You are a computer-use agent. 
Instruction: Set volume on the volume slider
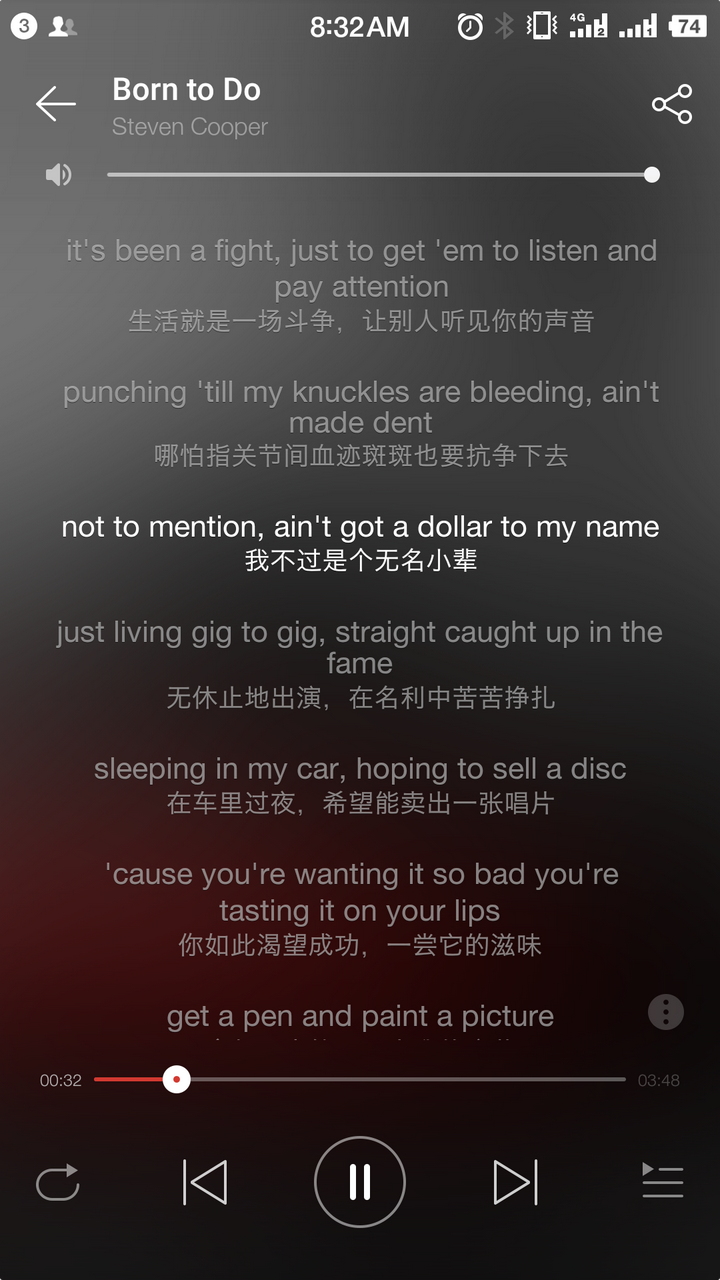(x=383, y=175)
